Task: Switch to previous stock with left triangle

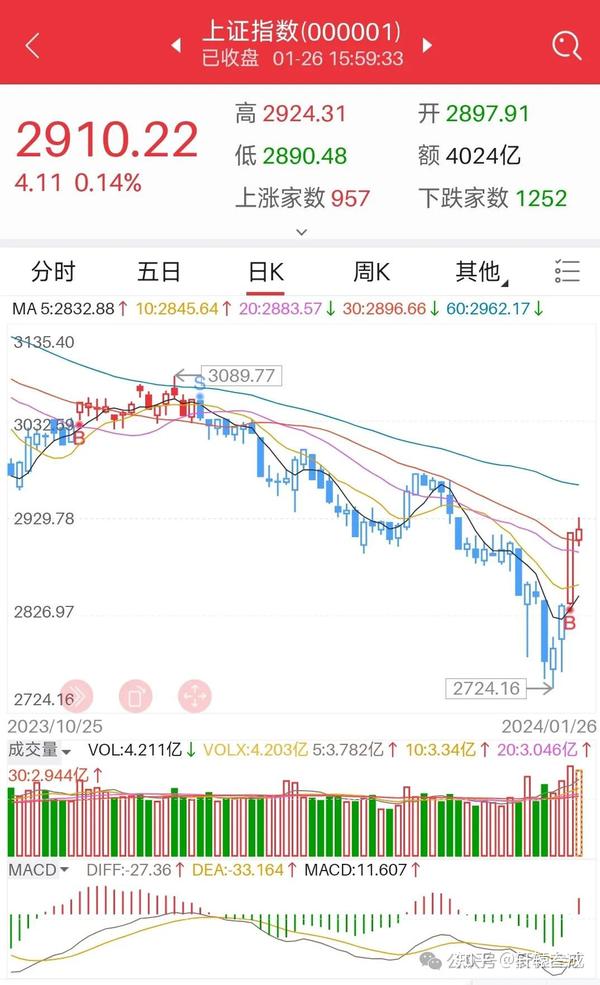Action: point(177,45)
